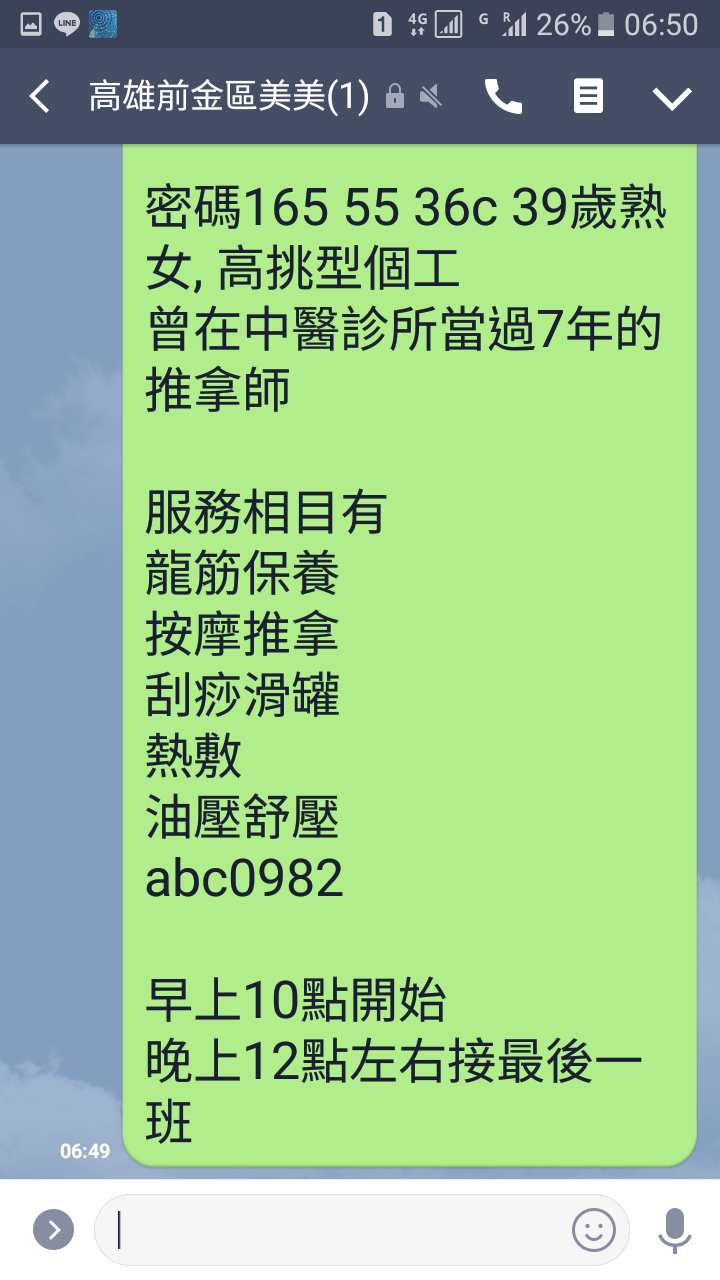The height and width of the screenshot is (1280, 720).
Task: Tap the emoji smiley in the message bar
Action: pyautogui.click(x=594, y=1229)
